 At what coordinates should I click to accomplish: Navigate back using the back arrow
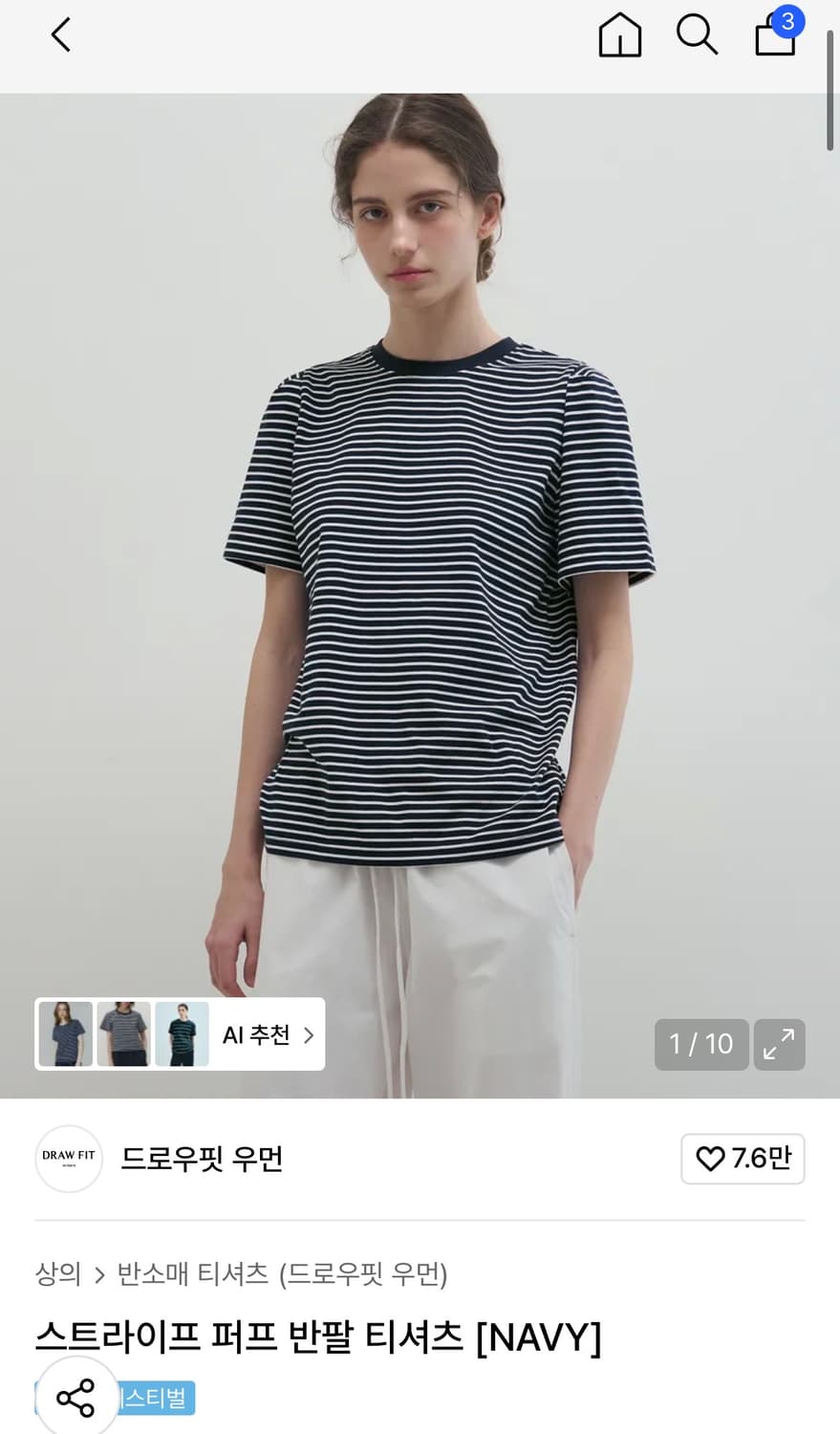click(60, 34)
